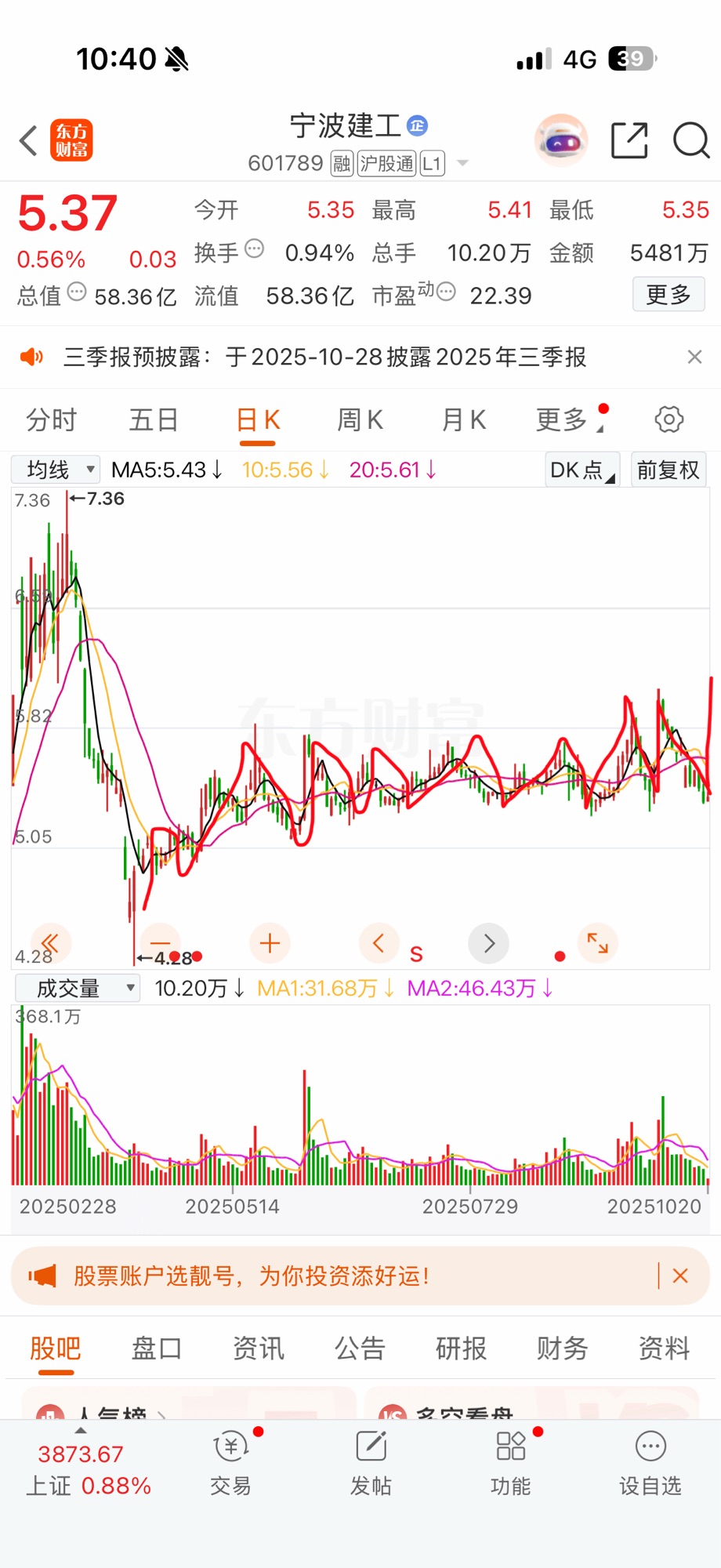721x1568 pixels.
Task: Expand the 成交量 indicator dropdown
Action: [77, 988]
